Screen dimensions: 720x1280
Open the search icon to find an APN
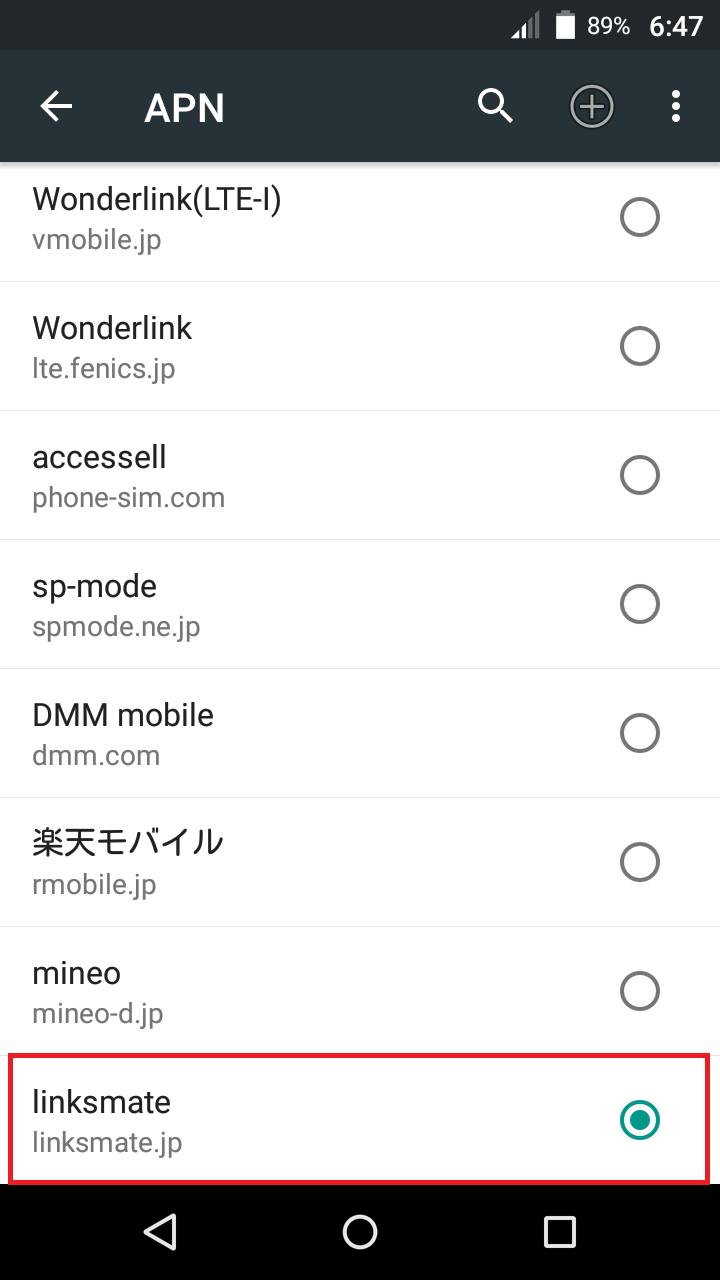[x=495, y=106]
